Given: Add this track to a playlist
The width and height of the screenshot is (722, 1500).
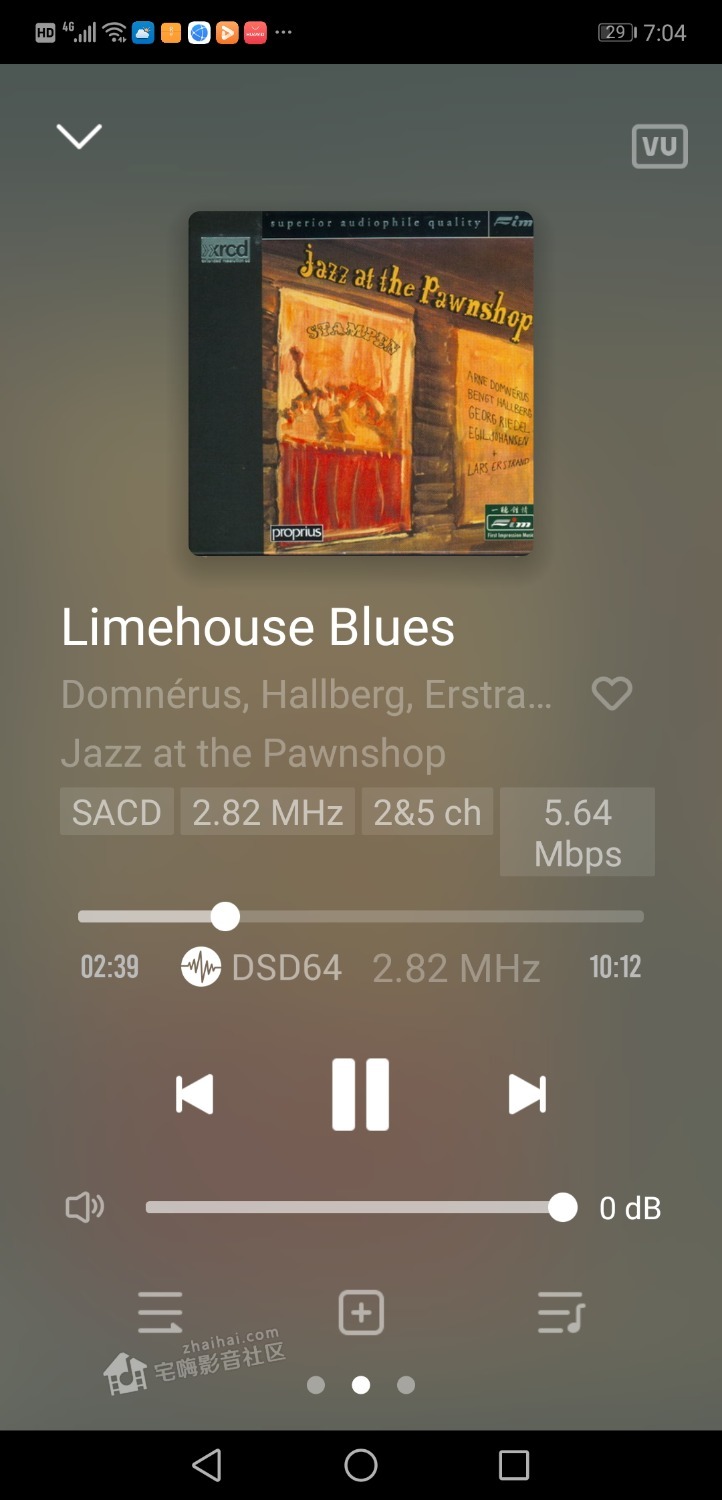Looking at the screenshot, I should [x=361, y=1312].
